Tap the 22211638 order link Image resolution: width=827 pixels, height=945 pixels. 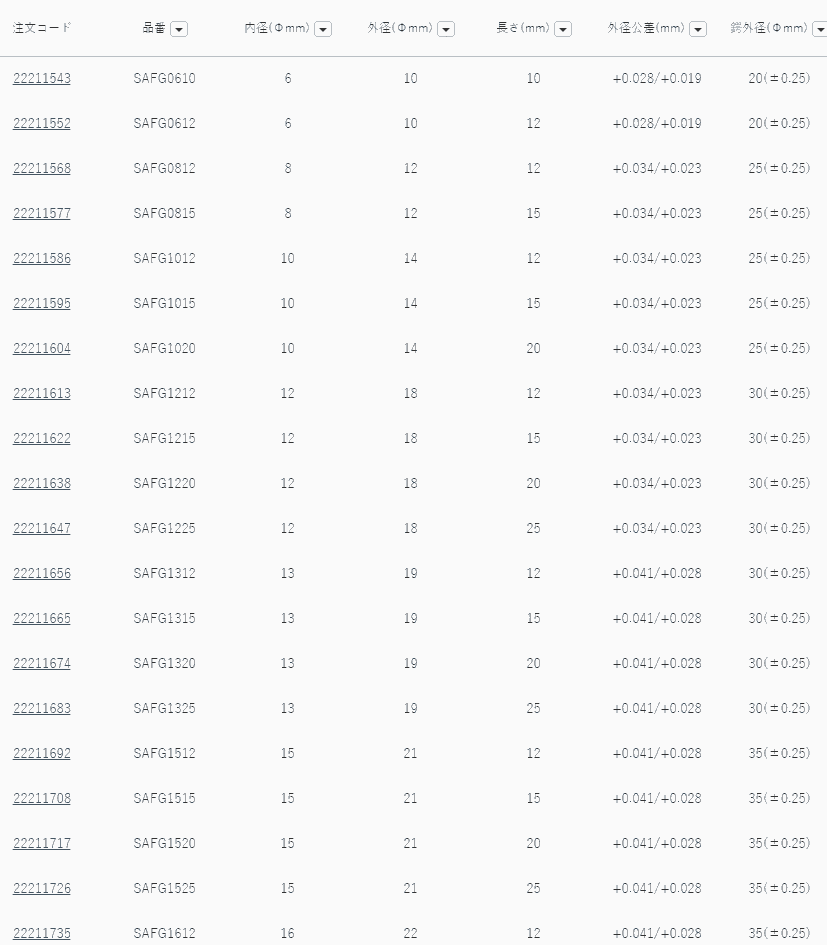(x=42, y=483)
